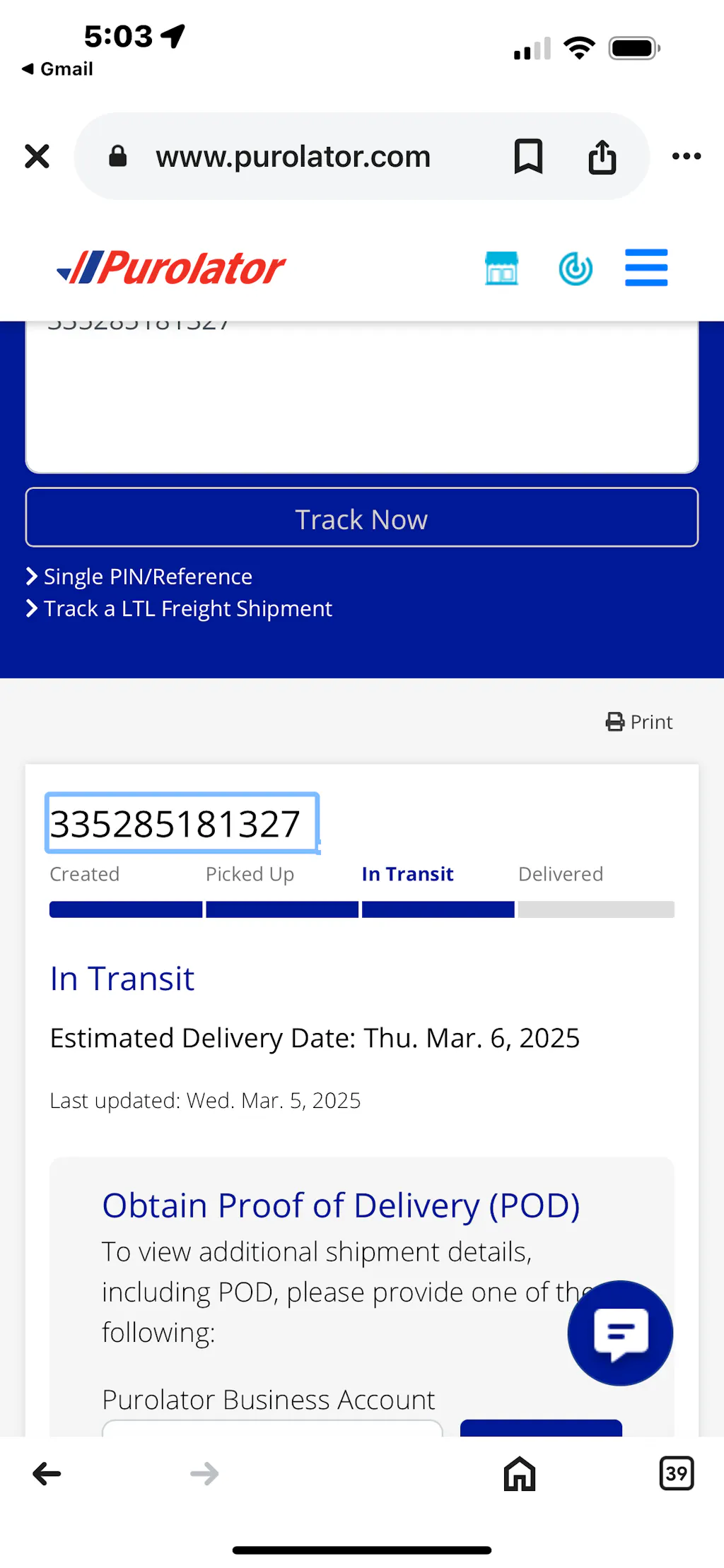Viewport: 724px width, 1568px height.
Task: Open the chat support bubble
Action: [x=620, y=1333]
